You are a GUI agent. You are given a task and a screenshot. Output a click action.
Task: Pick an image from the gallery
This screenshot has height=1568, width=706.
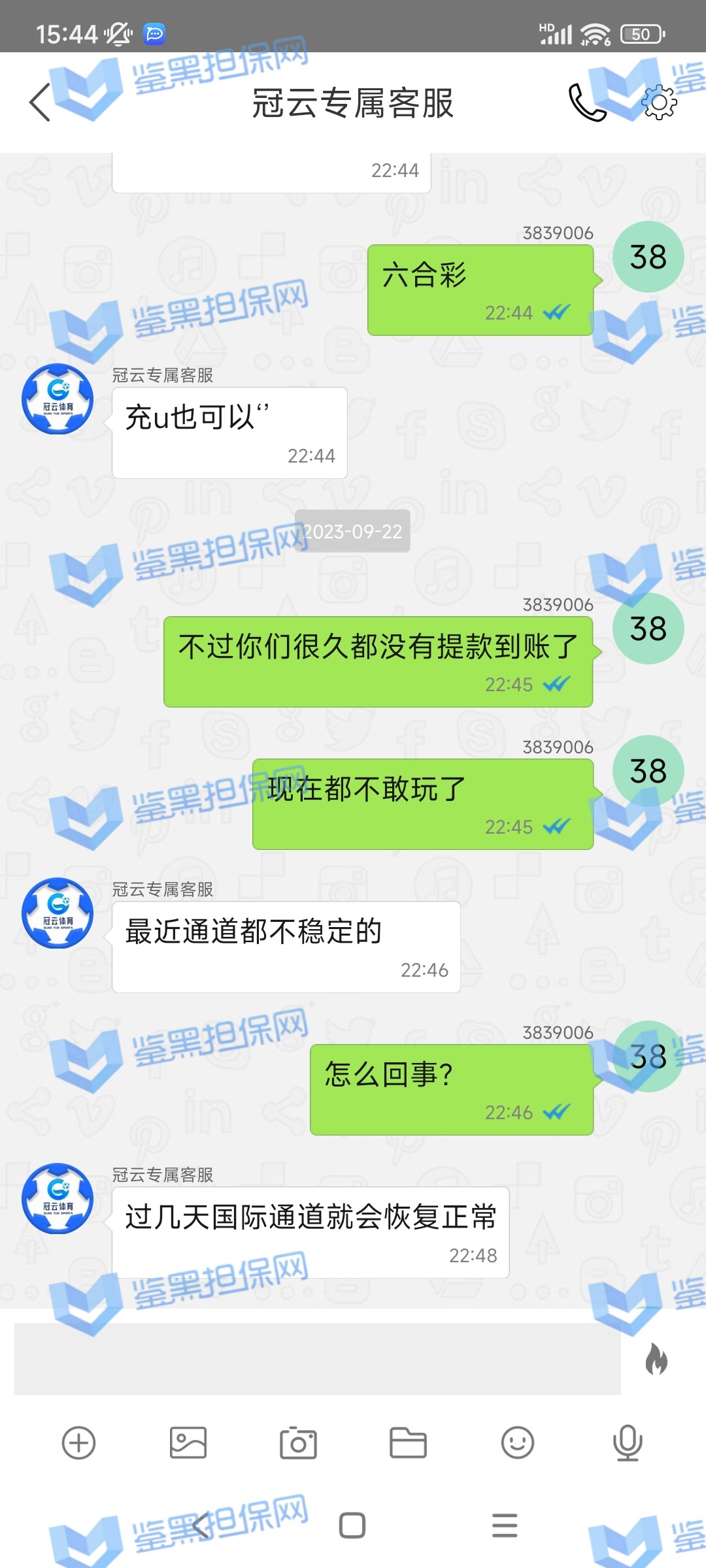(x=188, y=1443)
